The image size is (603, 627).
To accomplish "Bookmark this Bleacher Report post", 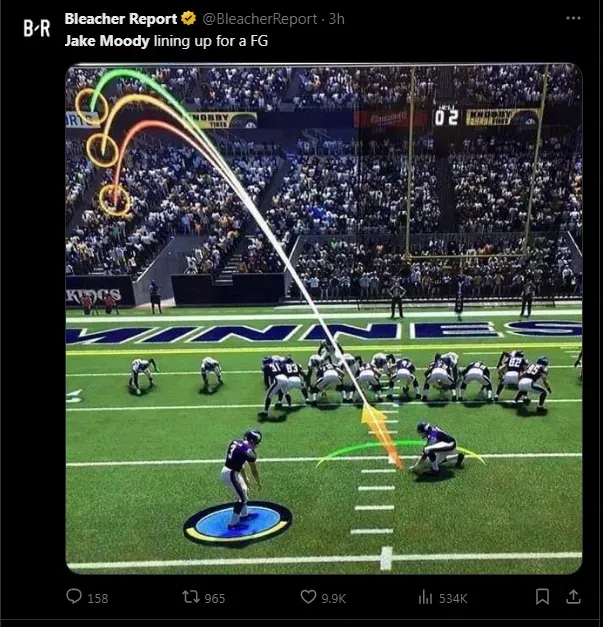I will click(542, 597).
